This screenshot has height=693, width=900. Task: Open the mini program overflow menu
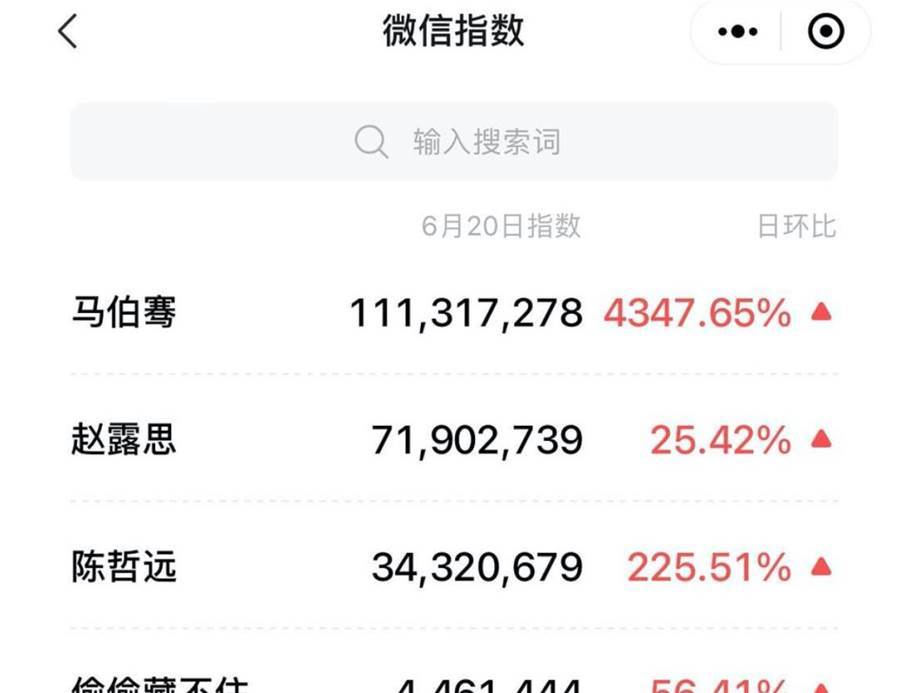tap(738, 32)
